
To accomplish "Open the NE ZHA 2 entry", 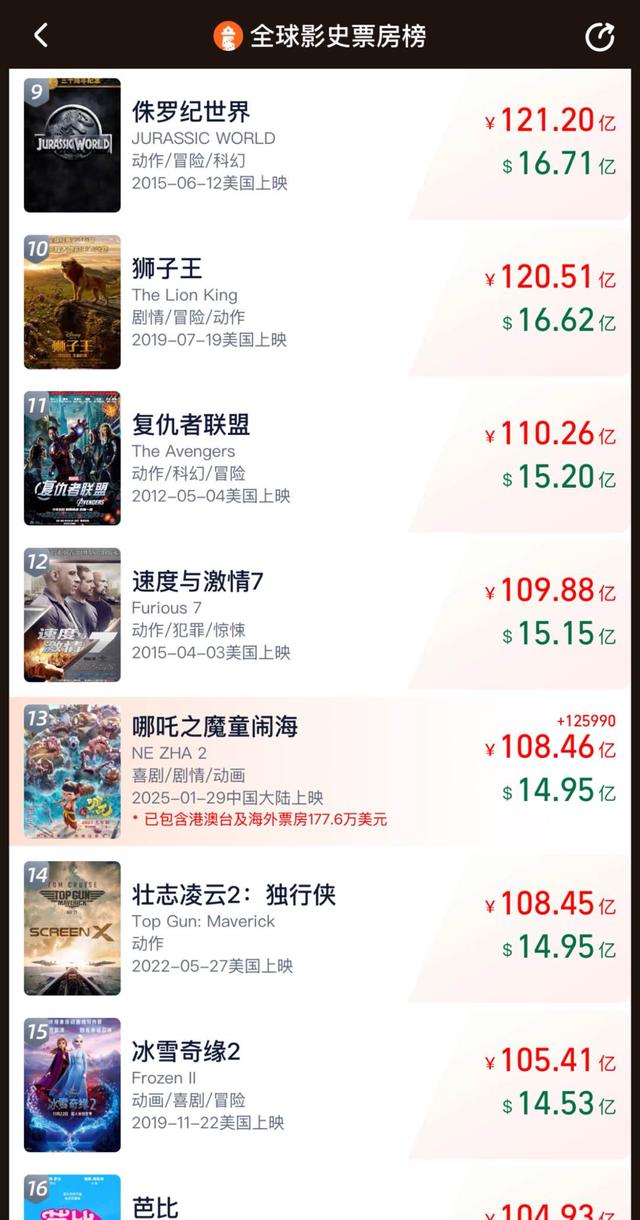I will click(x=320, y=771).
